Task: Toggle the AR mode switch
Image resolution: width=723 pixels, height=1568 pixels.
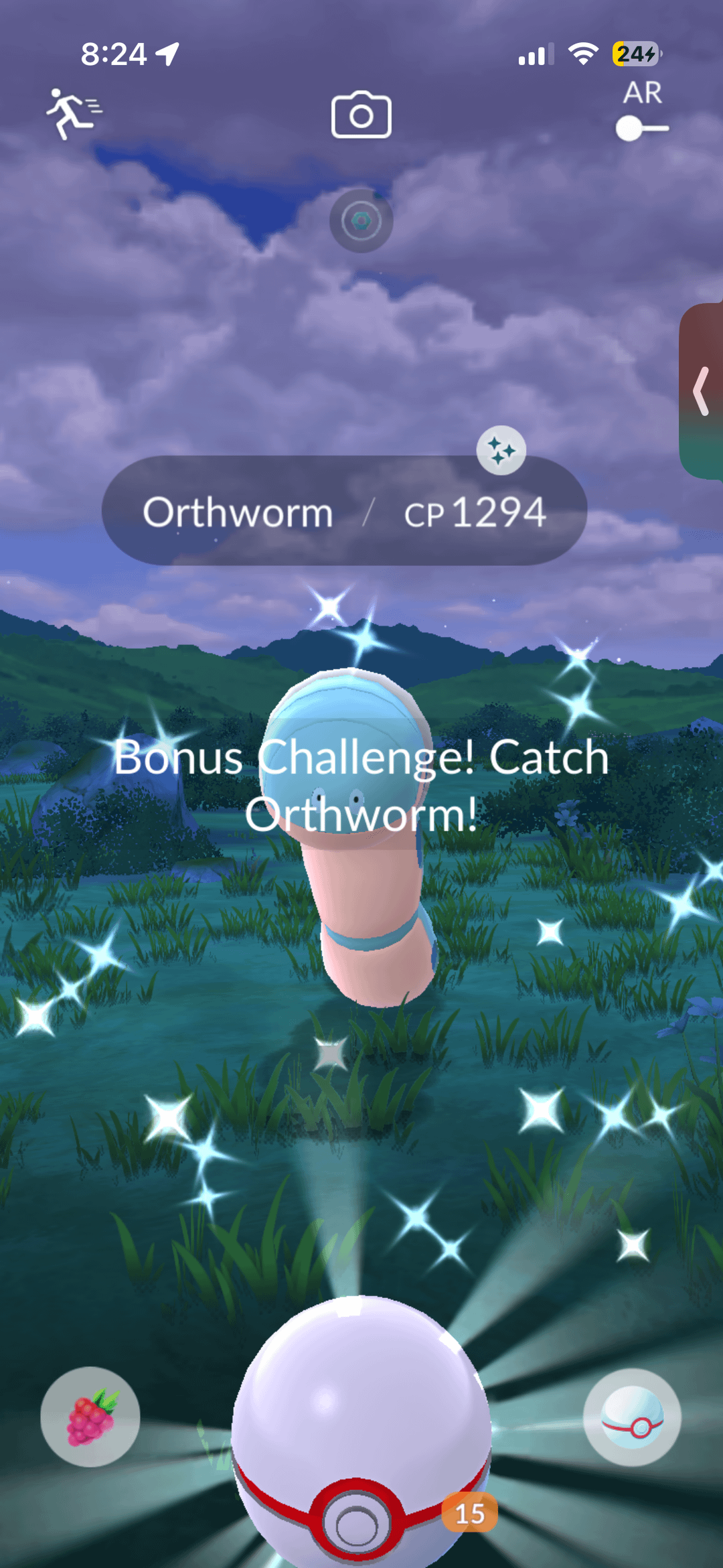Action: (x=641, y=128)
